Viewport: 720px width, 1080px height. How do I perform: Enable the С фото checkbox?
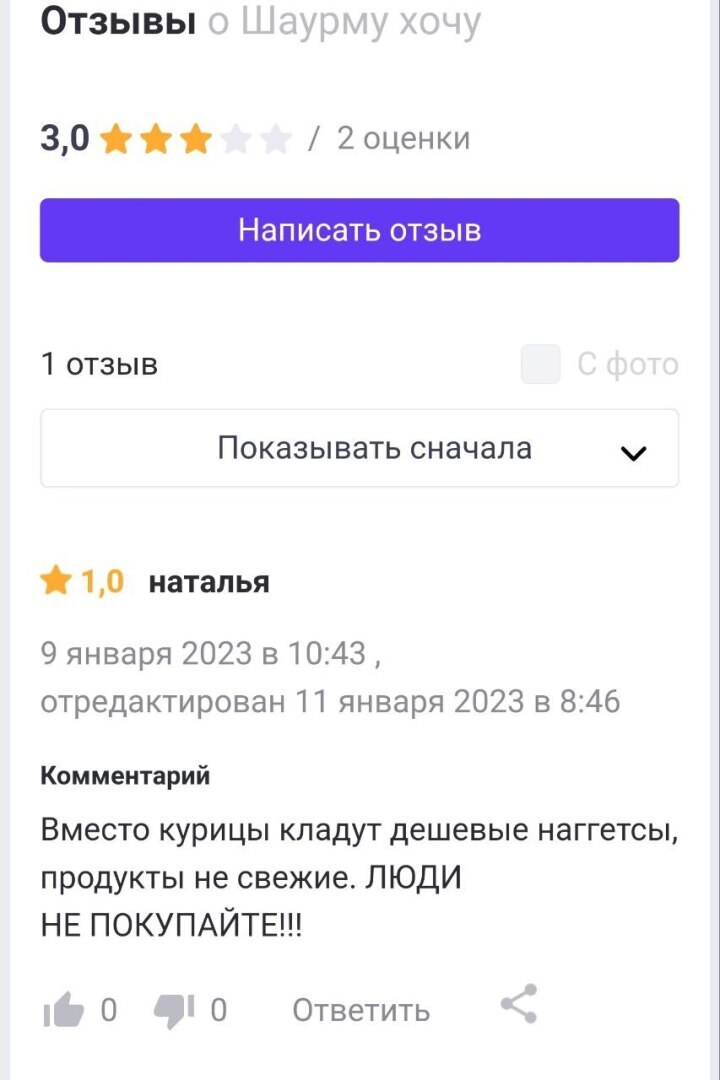[540, 364]
